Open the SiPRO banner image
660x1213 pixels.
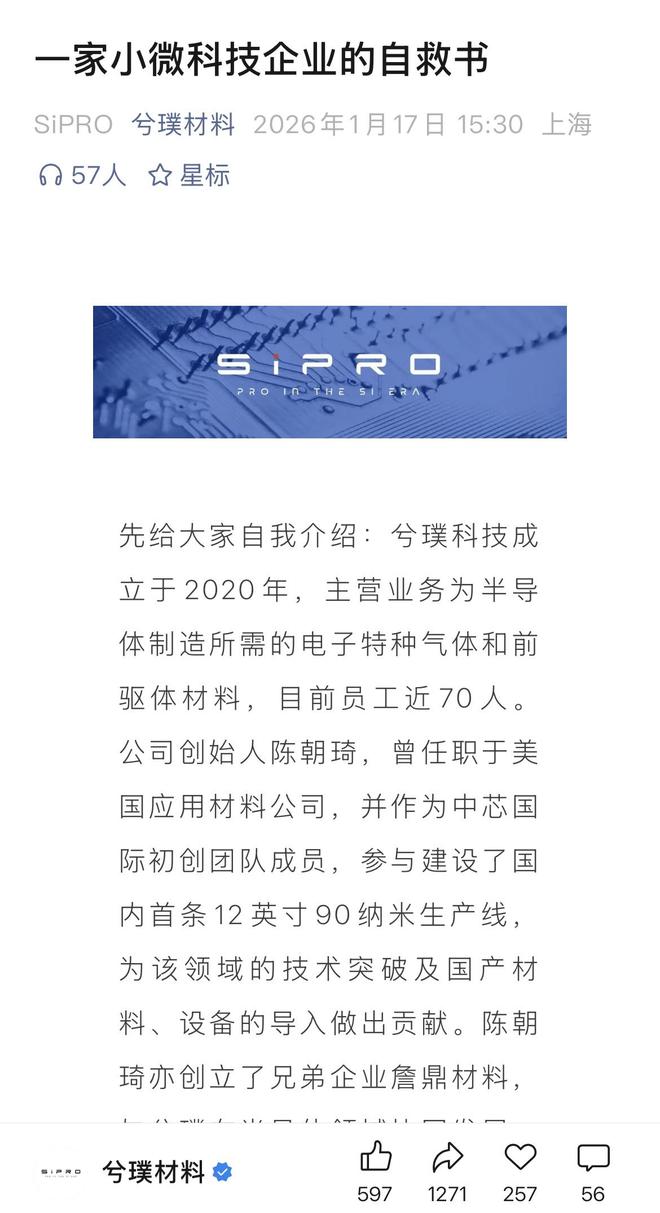329,371
